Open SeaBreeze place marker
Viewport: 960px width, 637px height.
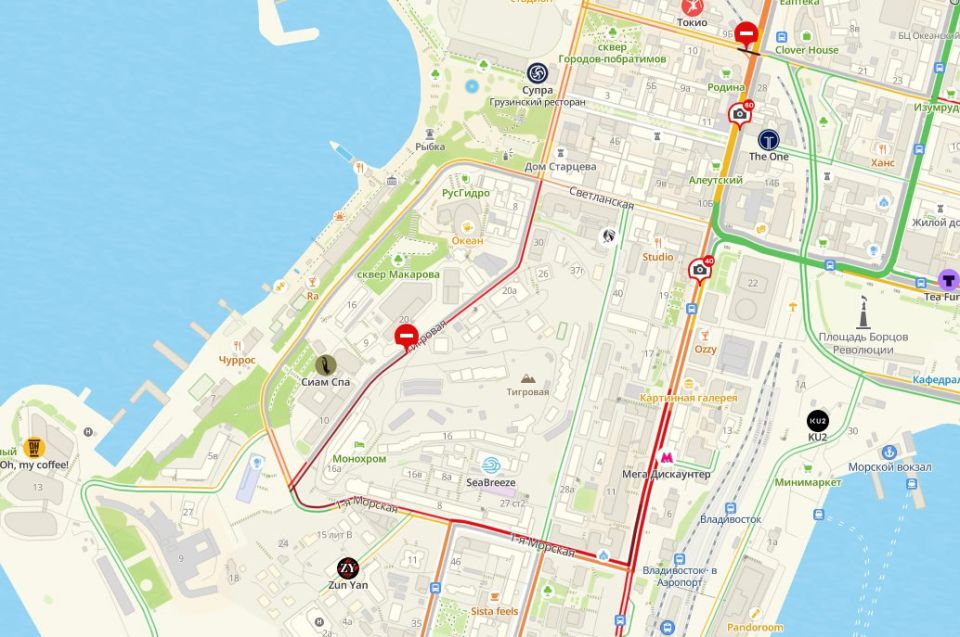tap(491, 466)
